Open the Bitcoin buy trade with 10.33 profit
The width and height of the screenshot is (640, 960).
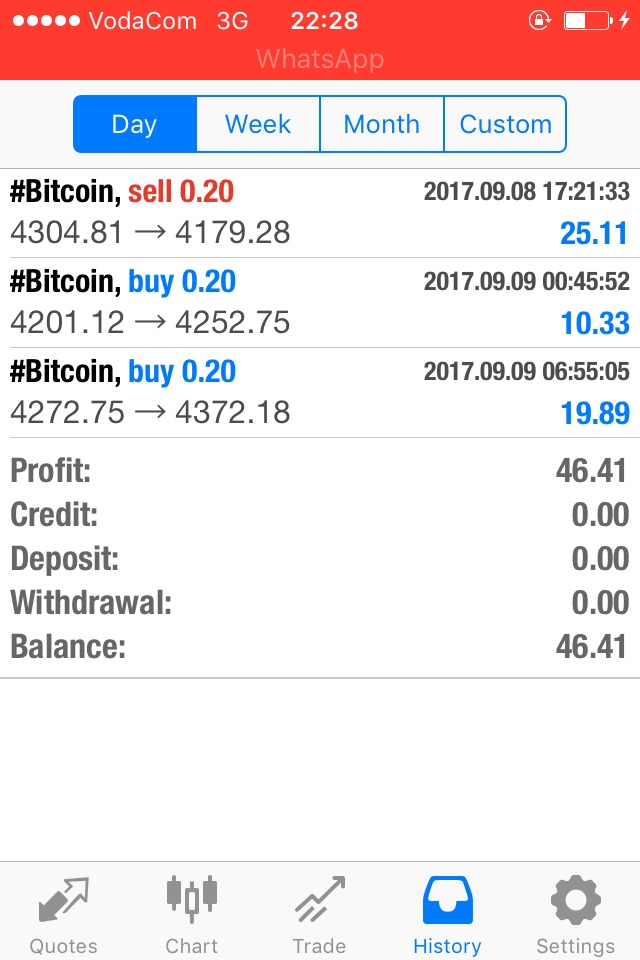click(x=320, y=303)
